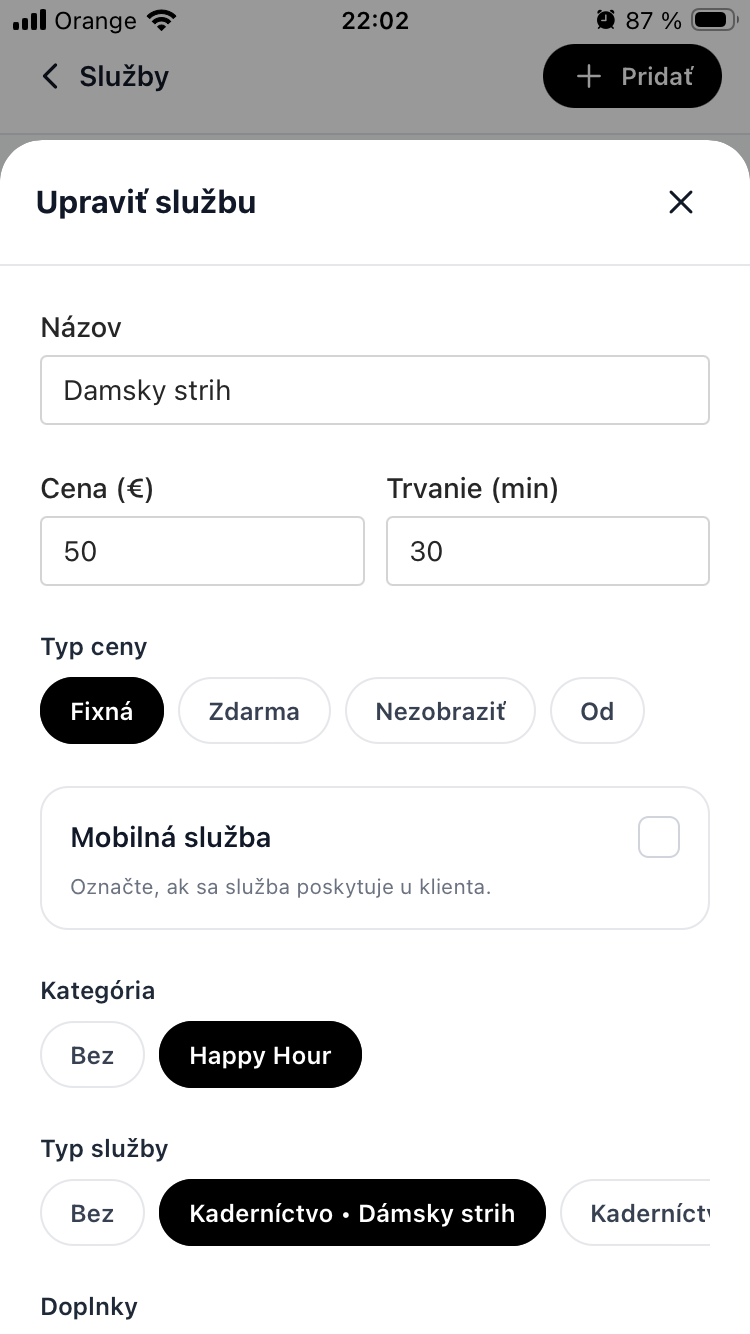Tap the Cena field showing 50
This screenshot has width=750, height=1334.
pos(202,551)
